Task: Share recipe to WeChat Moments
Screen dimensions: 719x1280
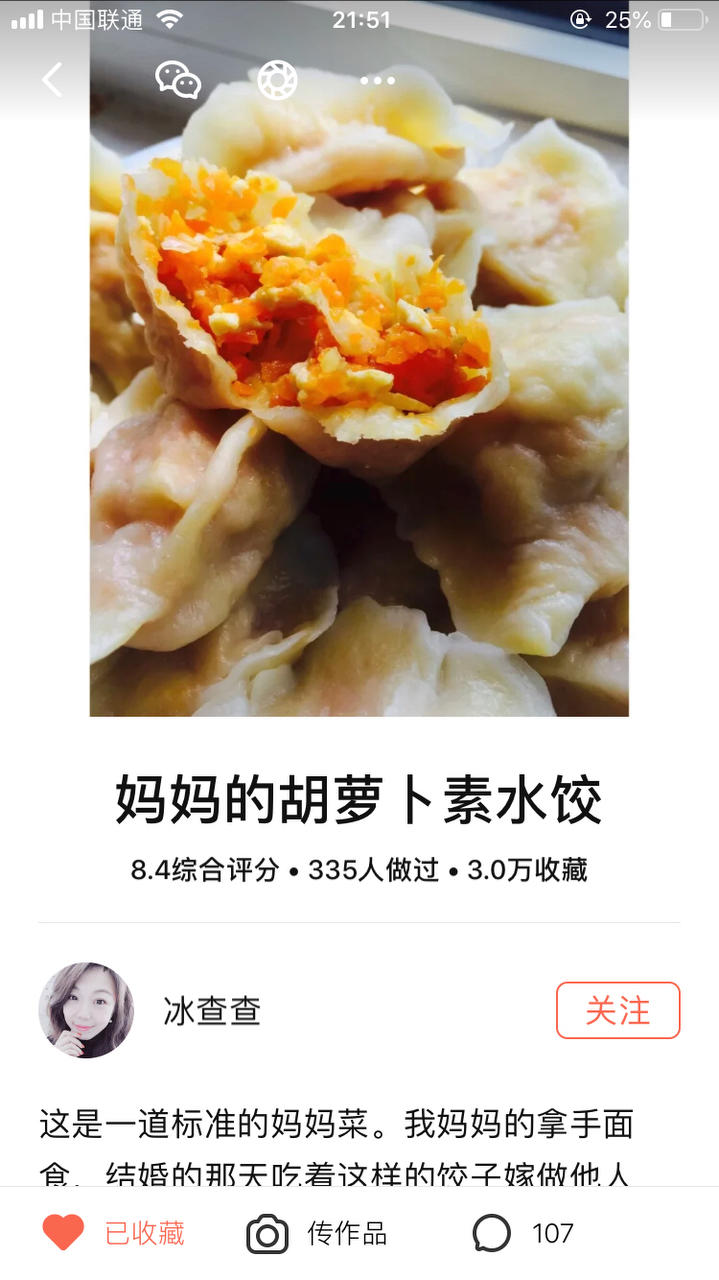Action: [x=277, y=80]
